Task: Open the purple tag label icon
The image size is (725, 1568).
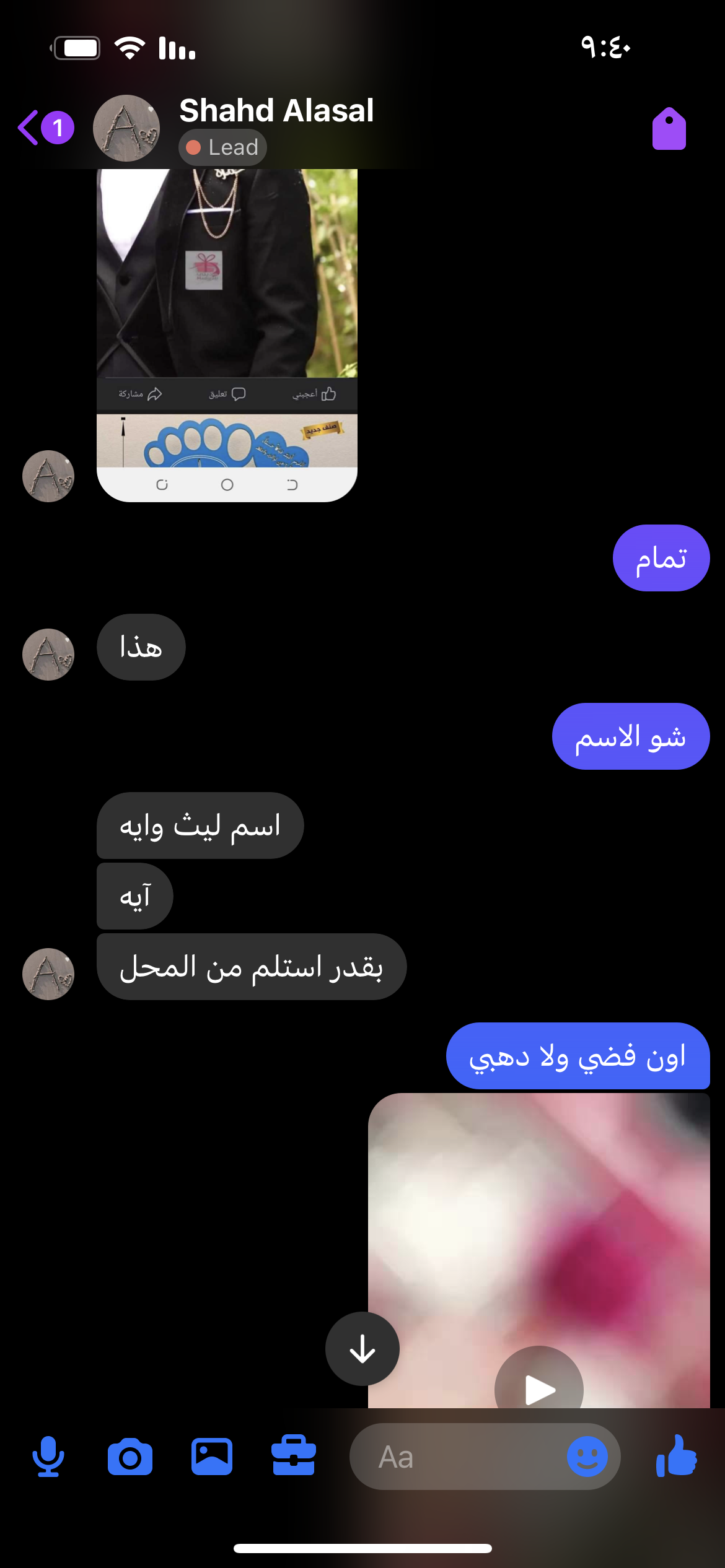Action: coord(669,129)
